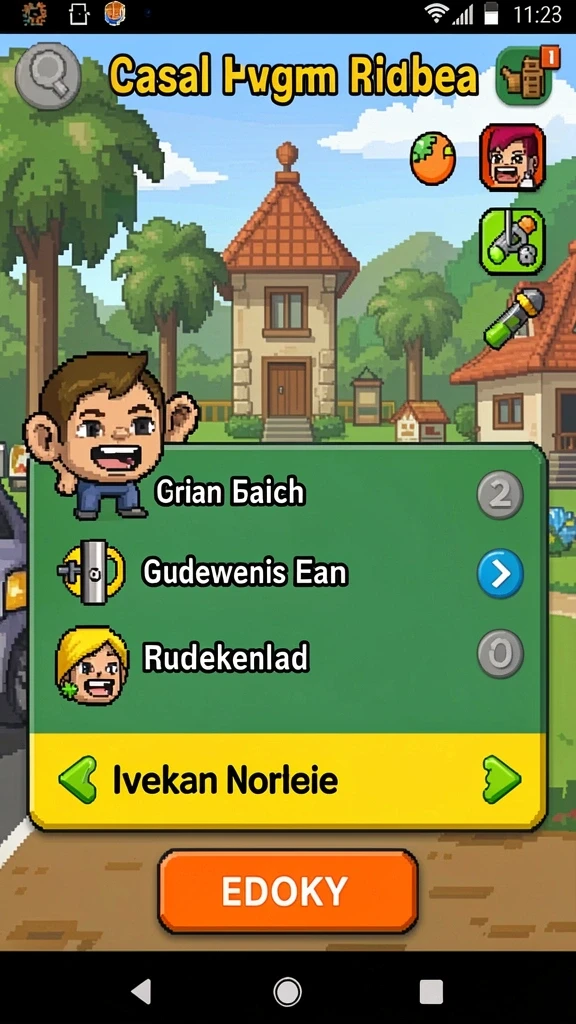Go back with system back button

[142, 991]
